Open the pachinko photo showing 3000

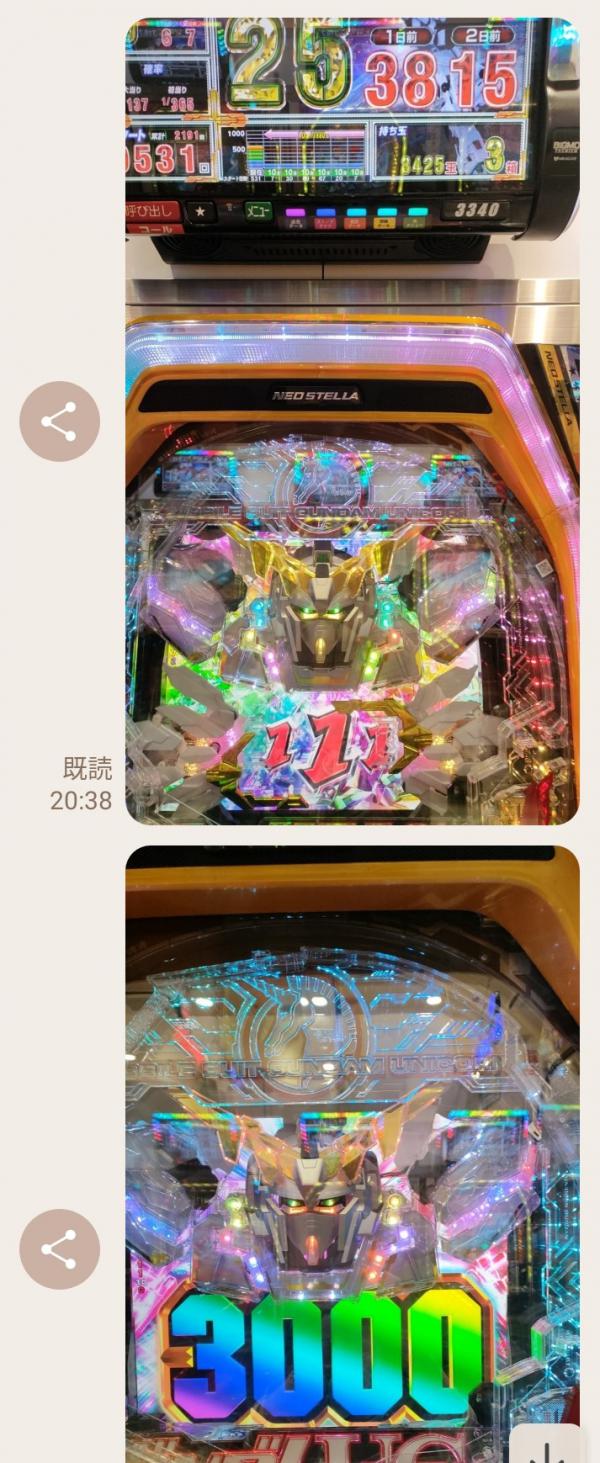(x=351, y=1150)
